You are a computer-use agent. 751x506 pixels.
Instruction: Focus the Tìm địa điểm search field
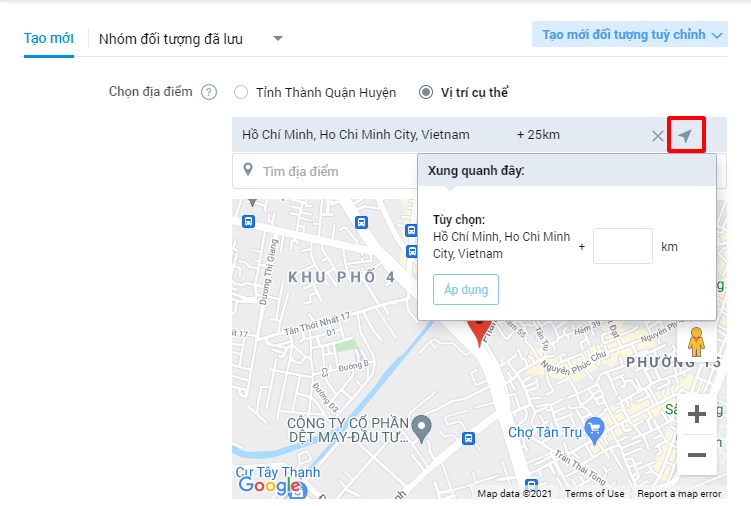[330, 171]
